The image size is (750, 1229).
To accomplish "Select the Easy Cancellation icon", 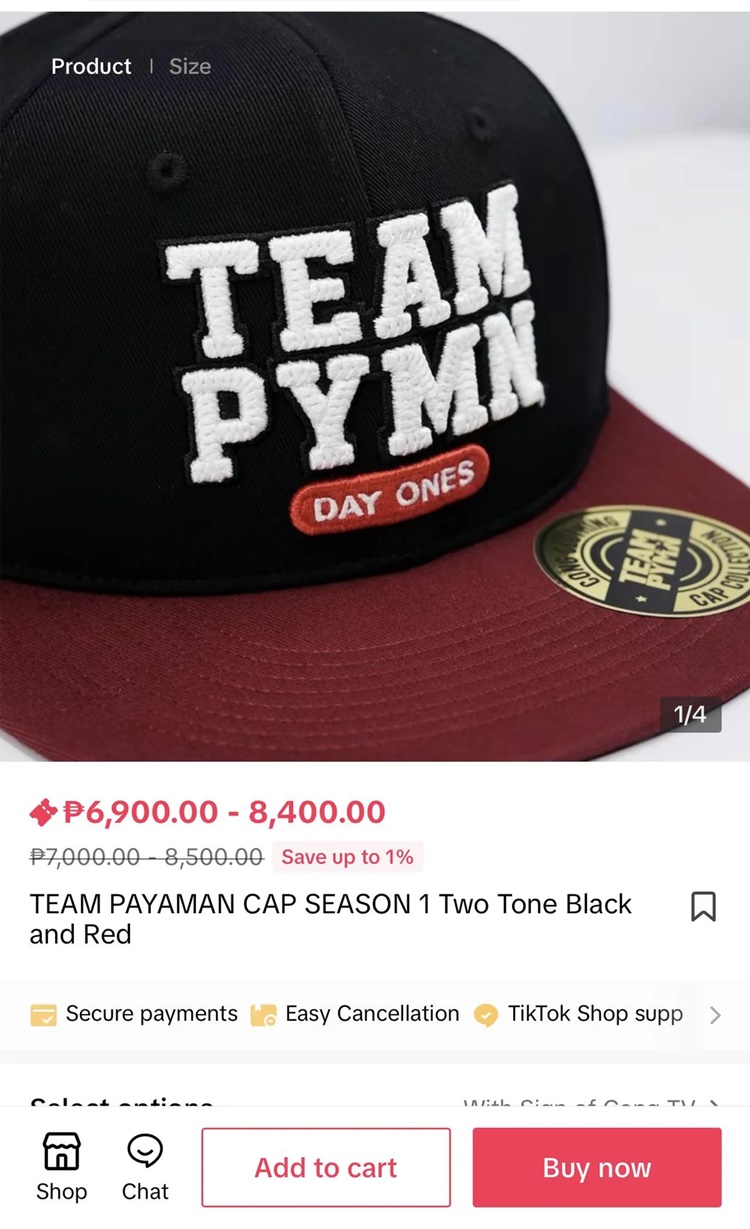I will coord(266,1014).
